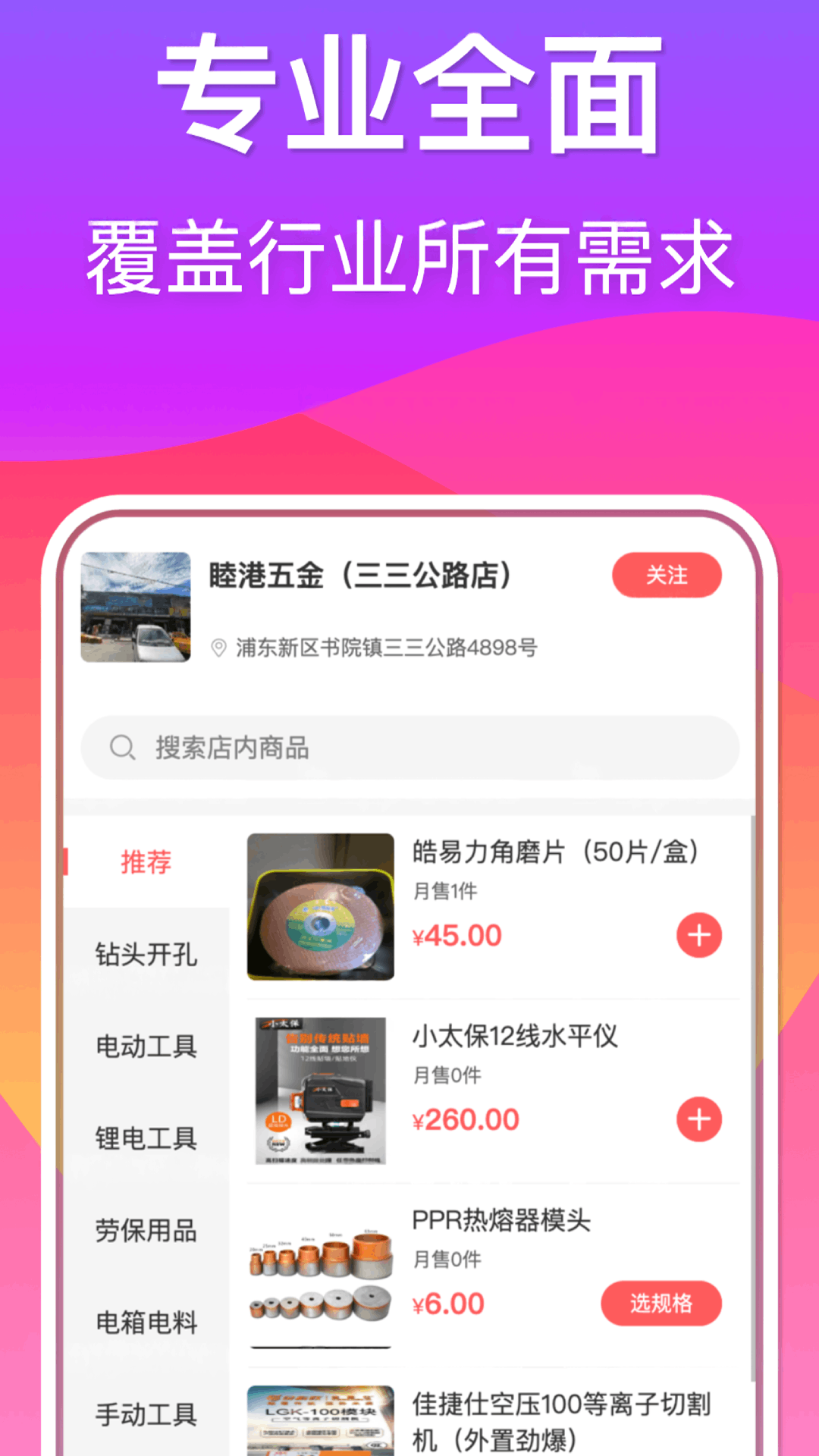View 佳捷仕空压100等离子切割机 listing
Viewport: 819px width, 1456px height.
560,1418
